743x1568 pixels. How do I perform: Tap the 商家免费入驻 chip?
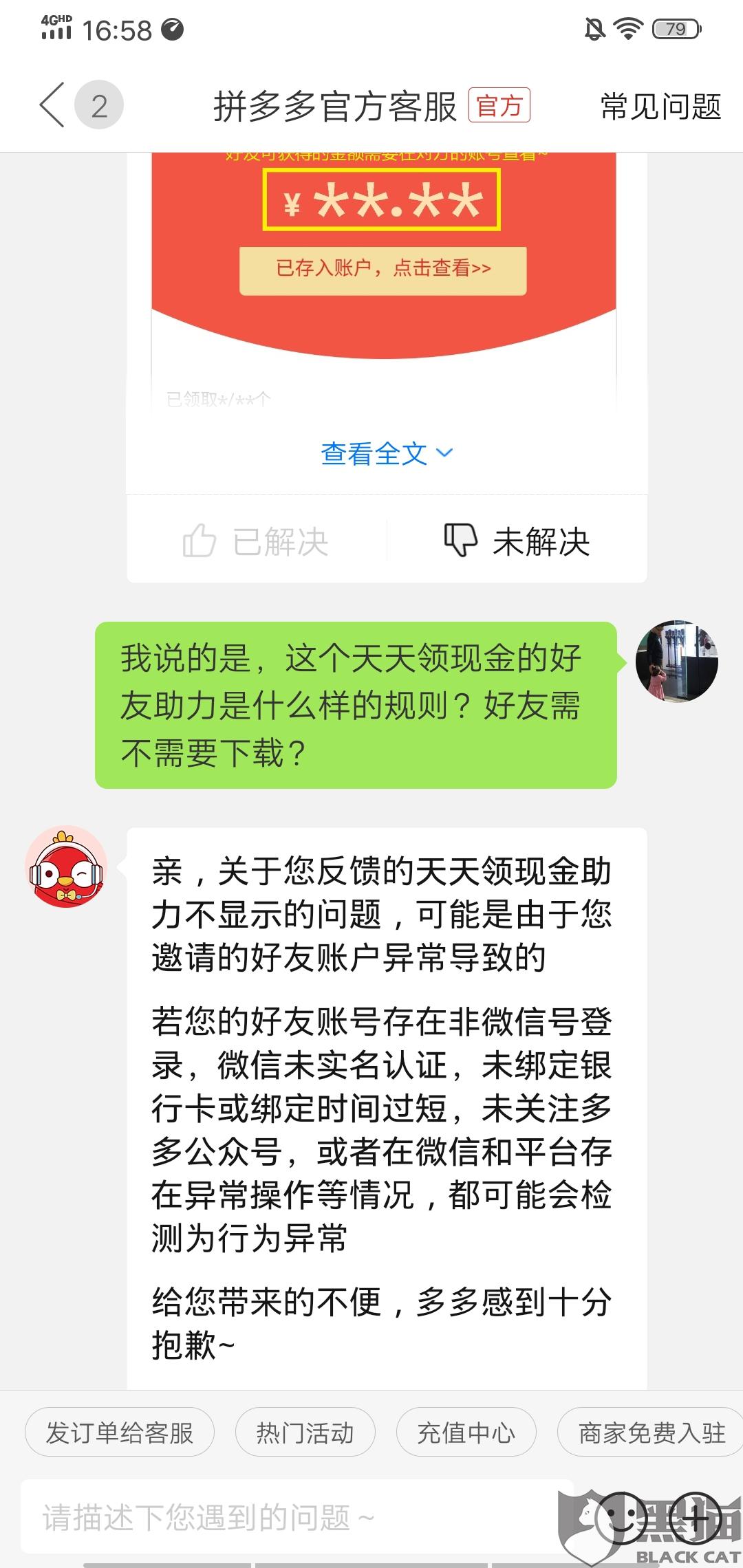pos(651,1433)
